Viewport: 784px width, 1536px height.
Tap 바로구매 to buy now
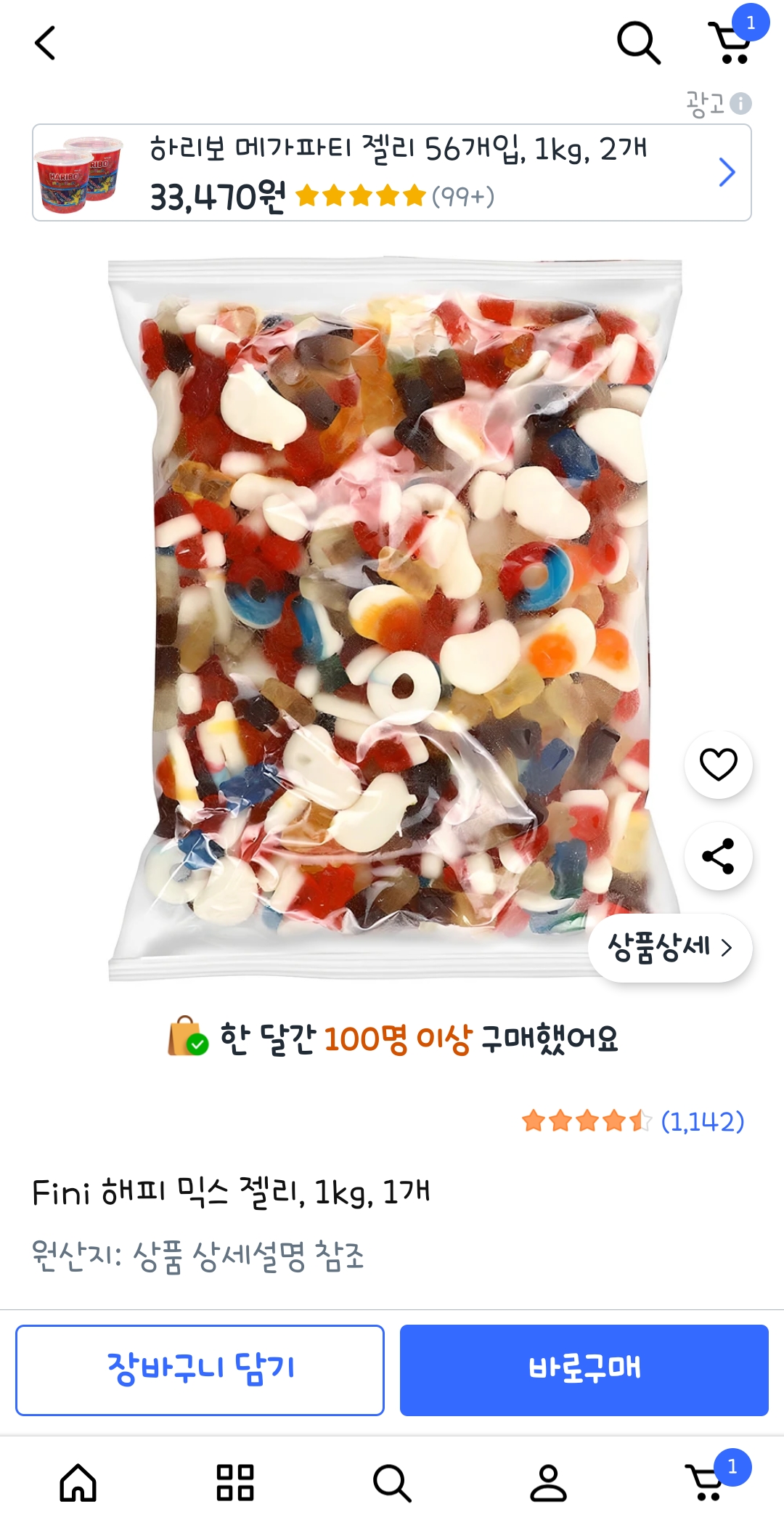584,1370
